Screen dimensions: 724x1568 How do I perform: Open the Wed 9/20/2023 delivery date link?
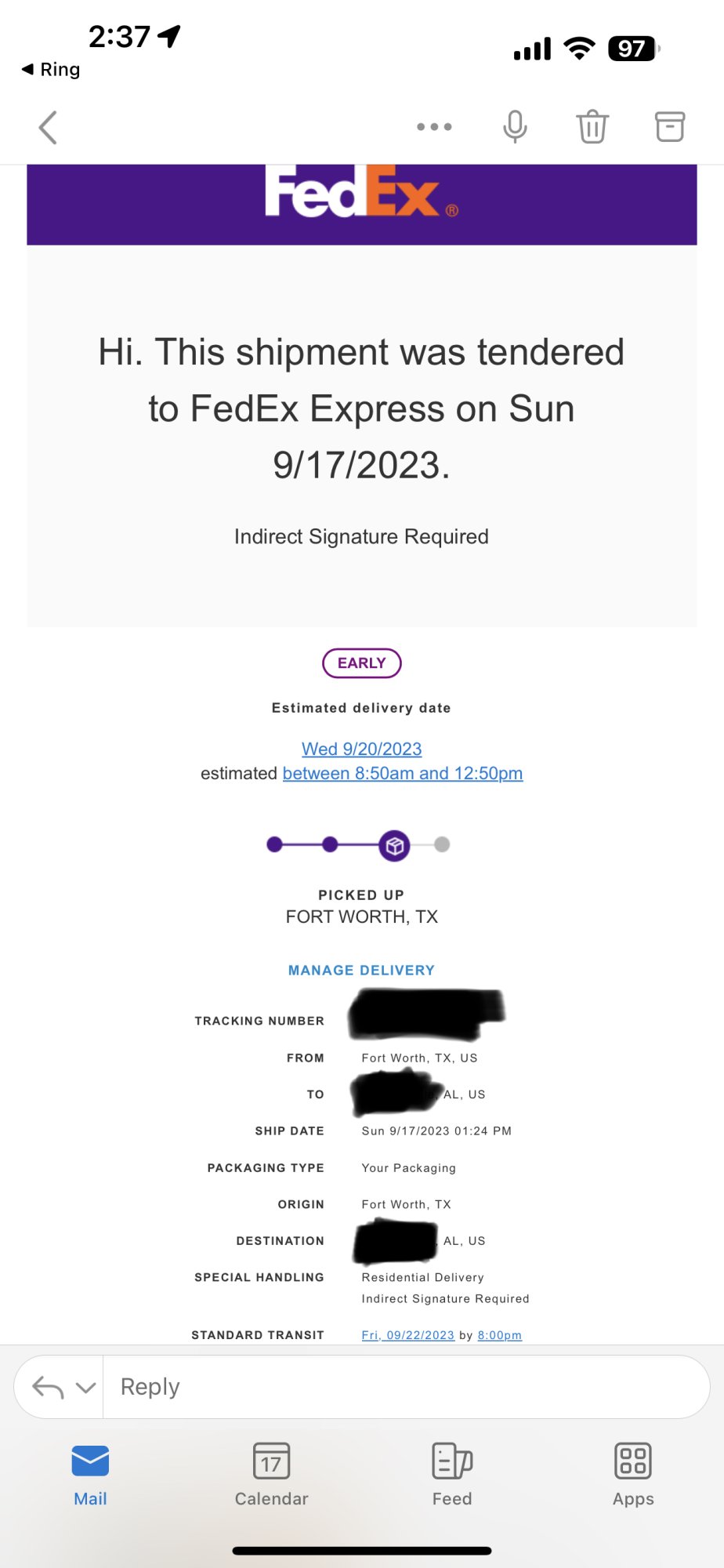tap(361, 749)
